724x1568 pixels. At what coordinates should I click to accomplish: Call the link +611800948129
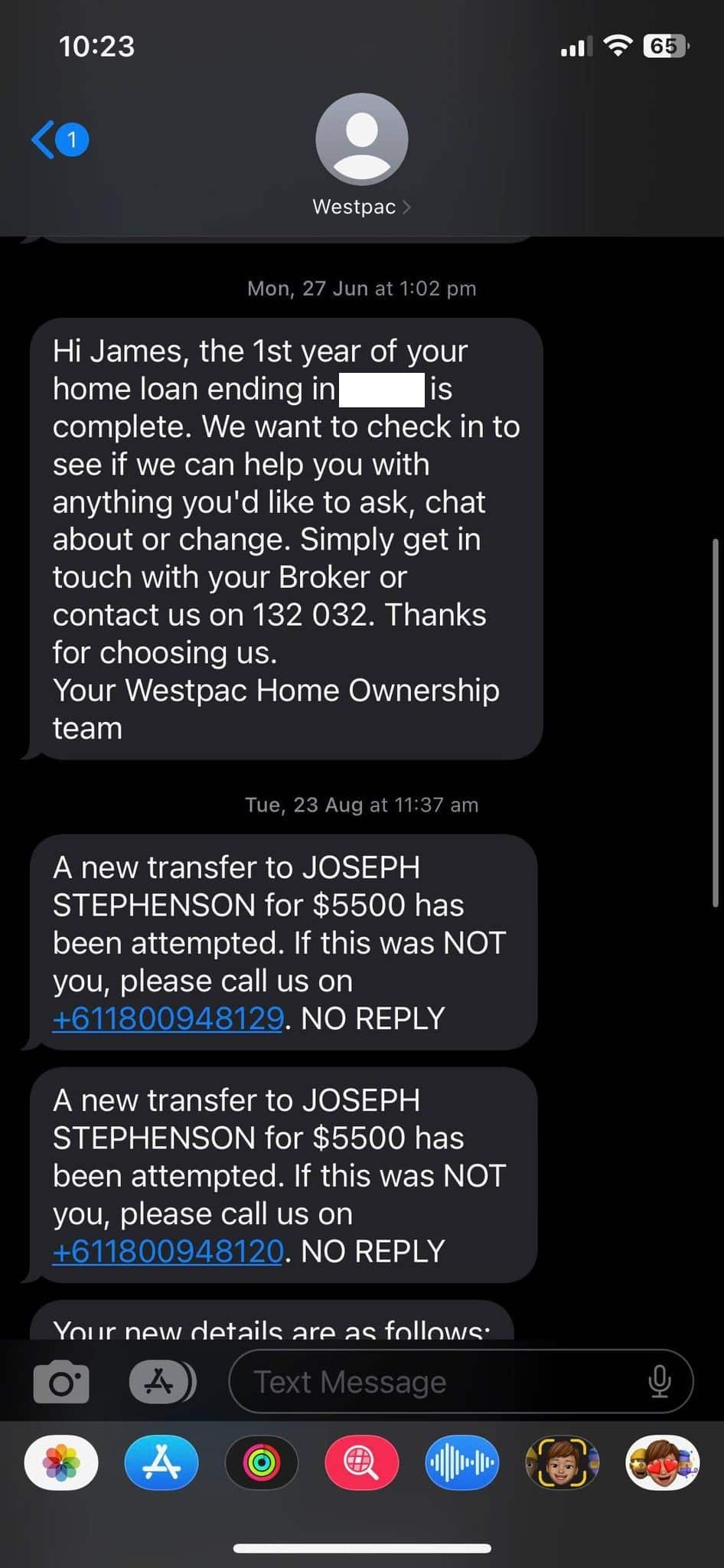tap(167, 1018)
